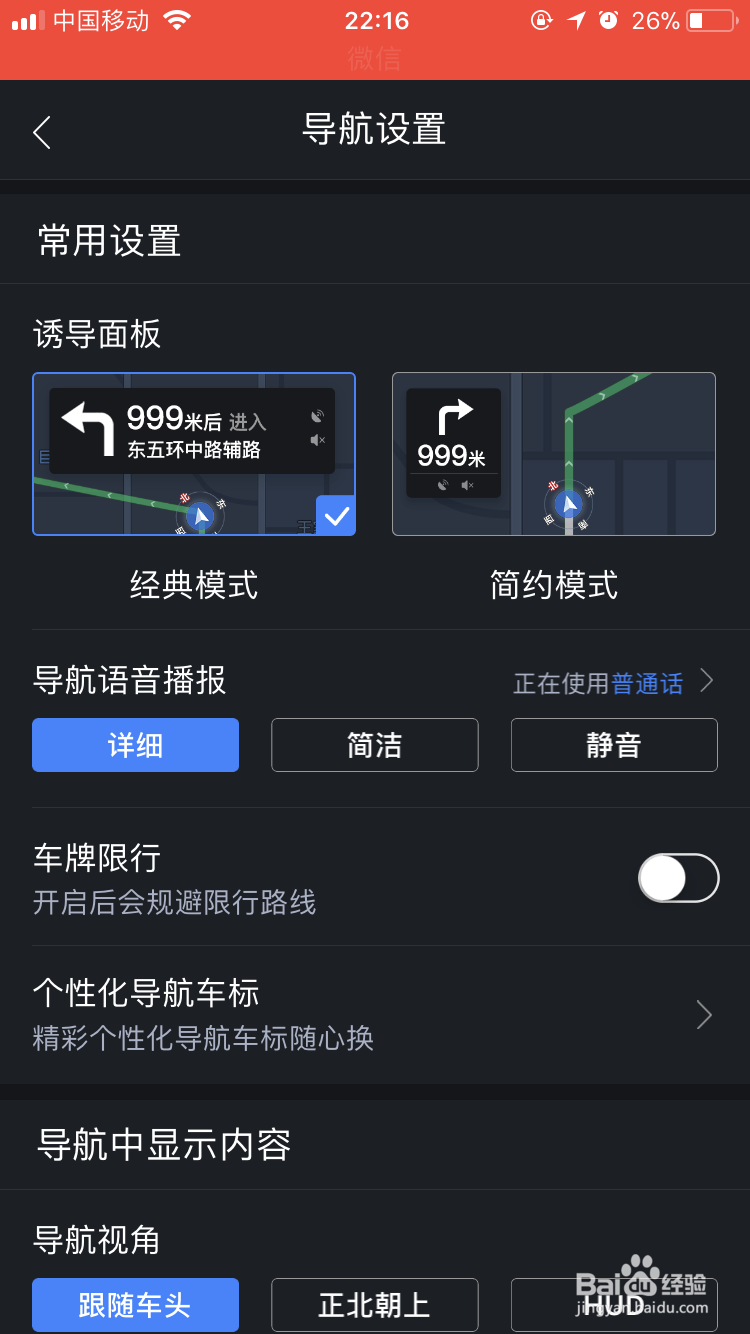
Task: Click the voice broadcast icon in simple mode preview
Action: coord(443,484)
